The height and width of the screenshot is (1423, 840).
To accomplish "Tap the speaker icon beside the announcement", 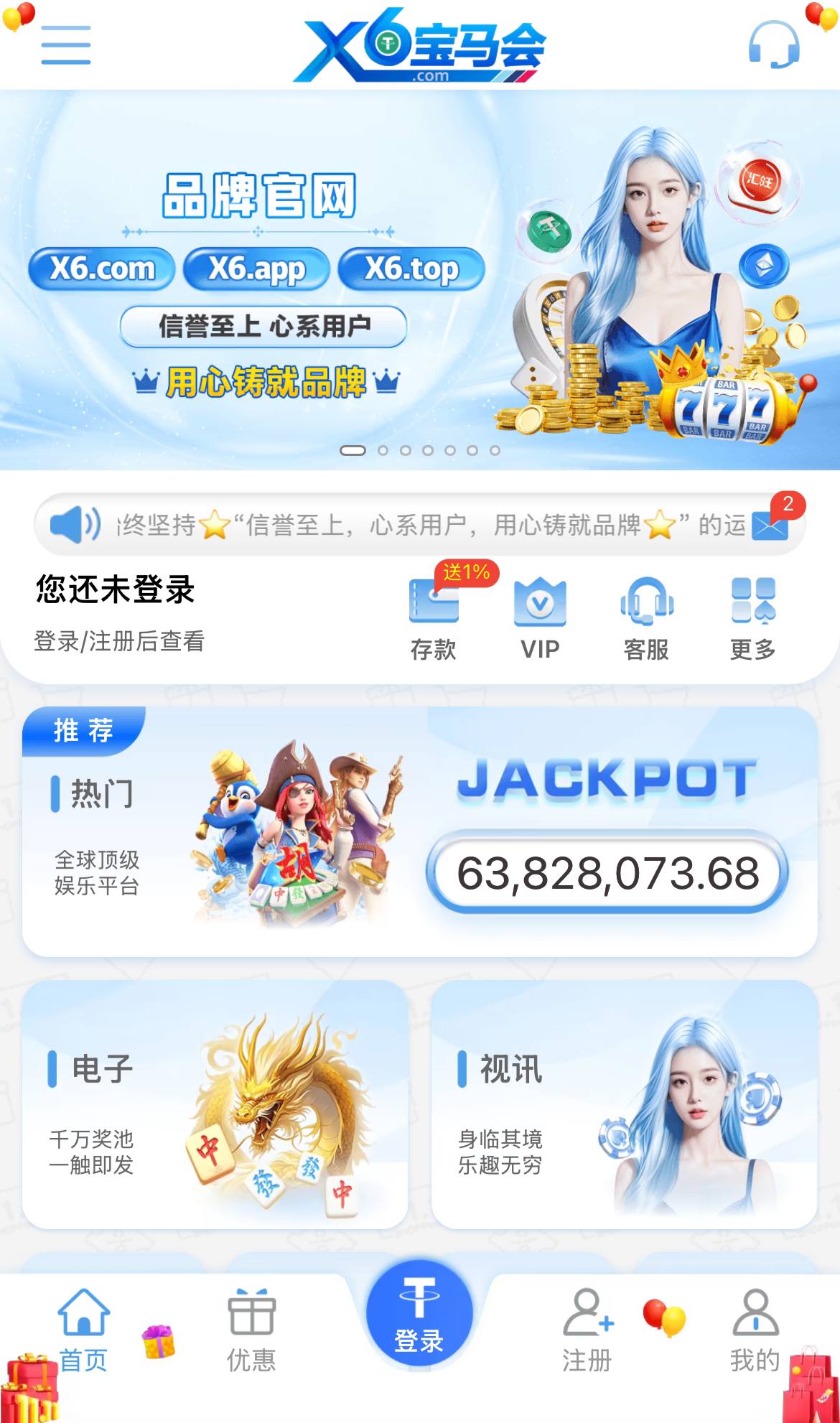I will pyautogui.click(x=77, y=526).
